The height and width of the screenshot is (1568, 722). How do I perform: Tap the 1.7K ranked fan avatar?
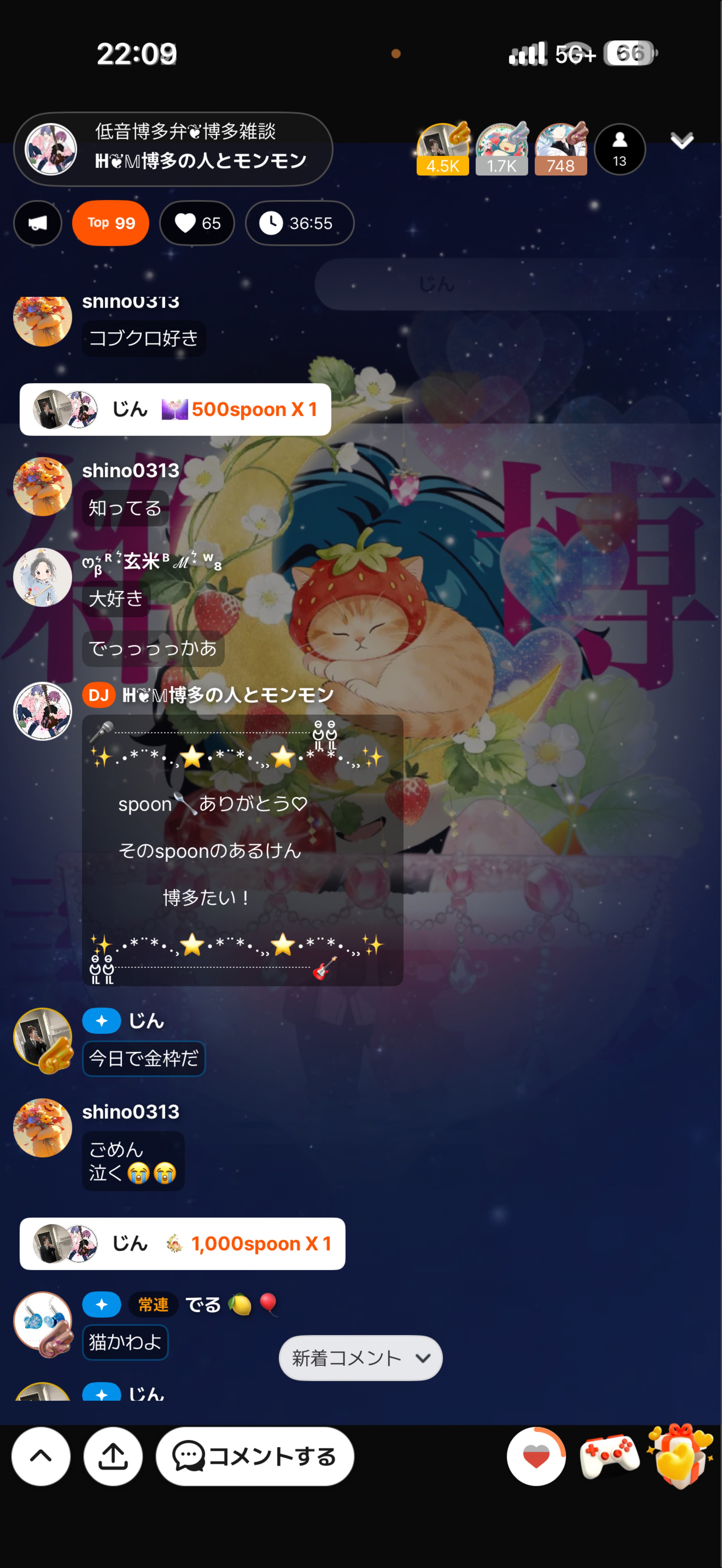tap(502, 149)
